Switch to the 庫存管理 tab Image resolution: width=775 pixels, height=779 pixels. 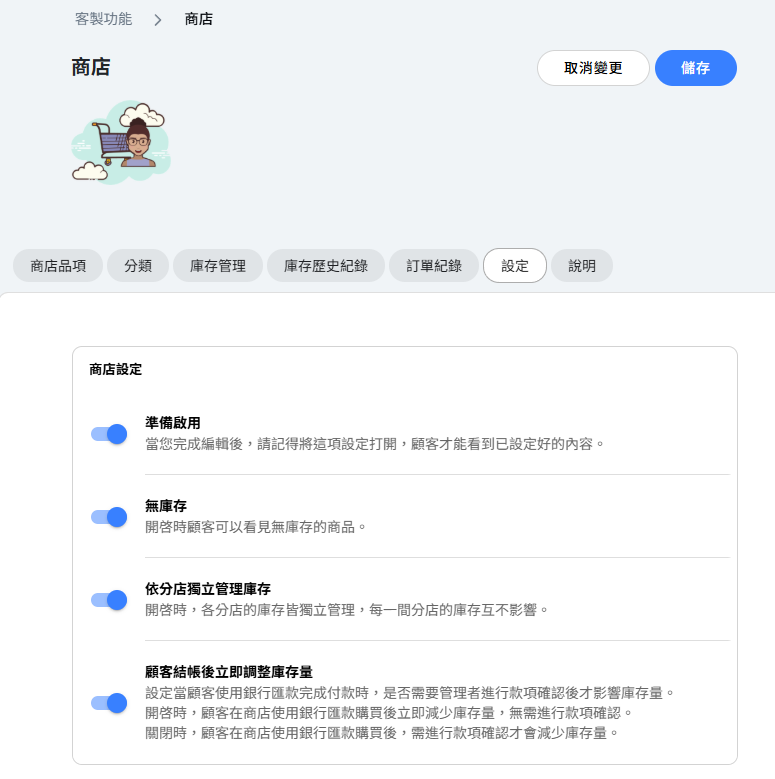217,266
